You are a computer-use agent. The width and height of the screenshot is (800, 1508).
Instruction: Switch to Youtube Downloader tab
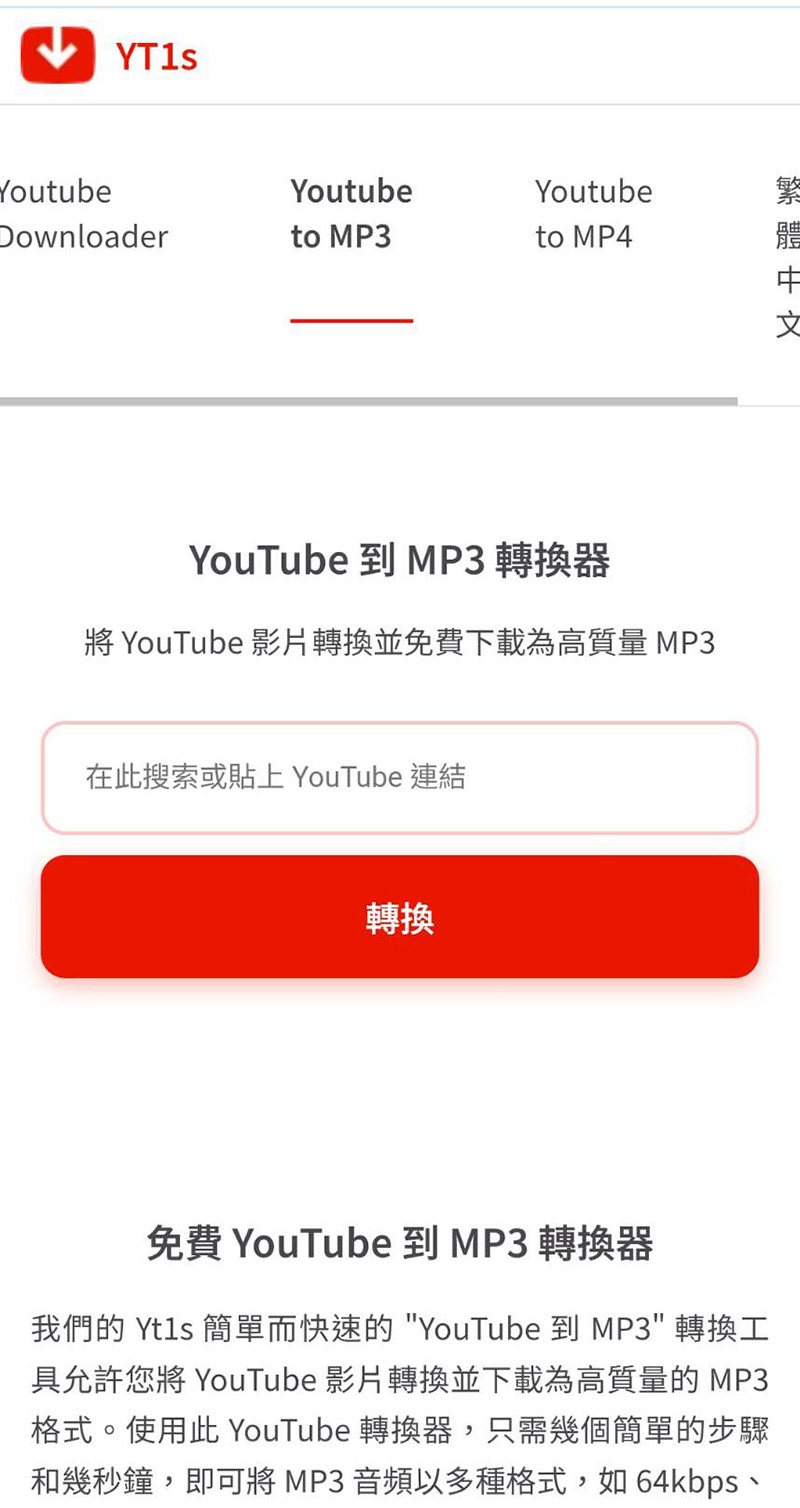tap(80, 214)
